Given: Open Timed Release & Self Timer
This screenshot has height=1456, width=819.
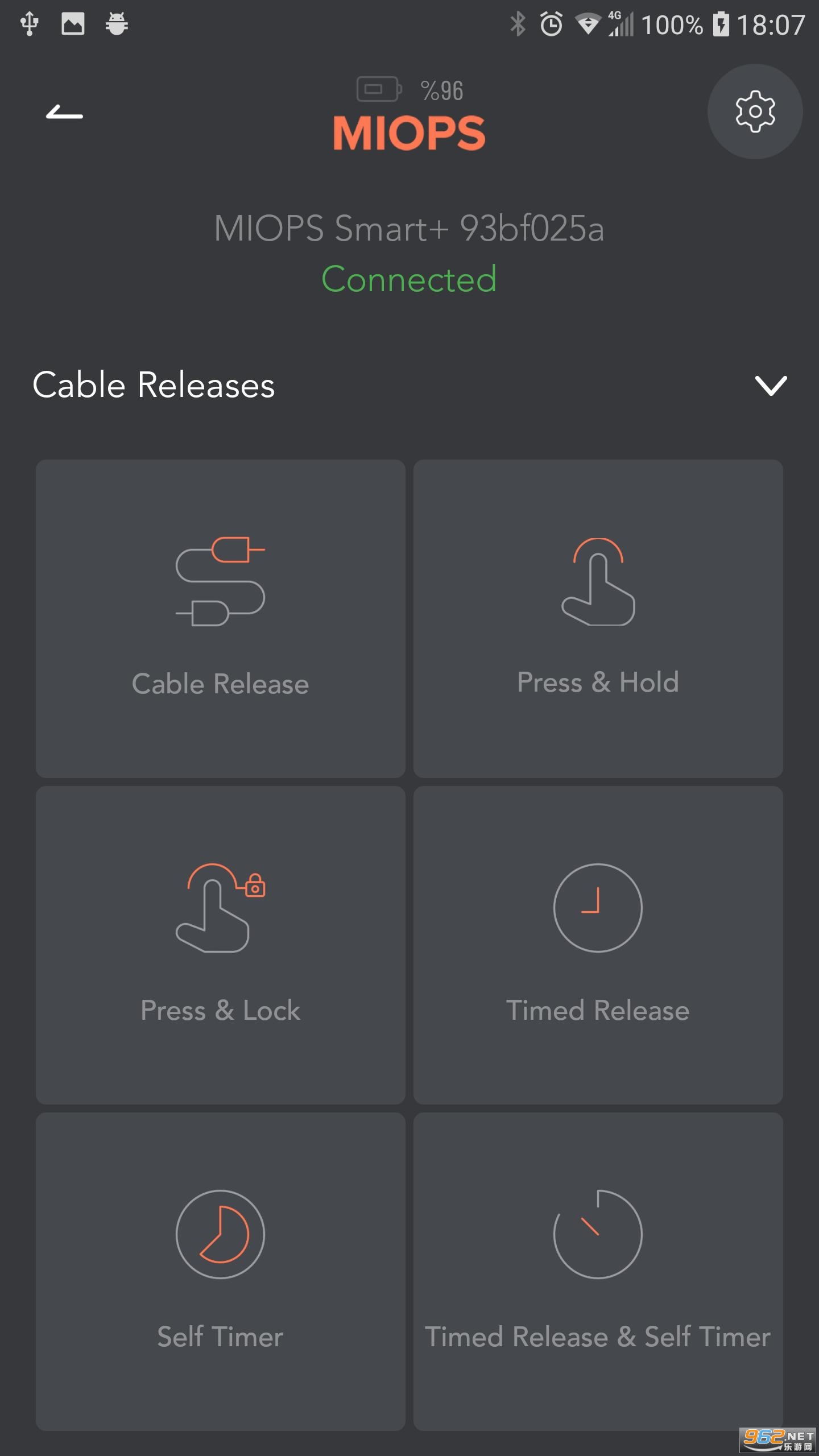Looking at the screenshot, I should point(598,1271).
